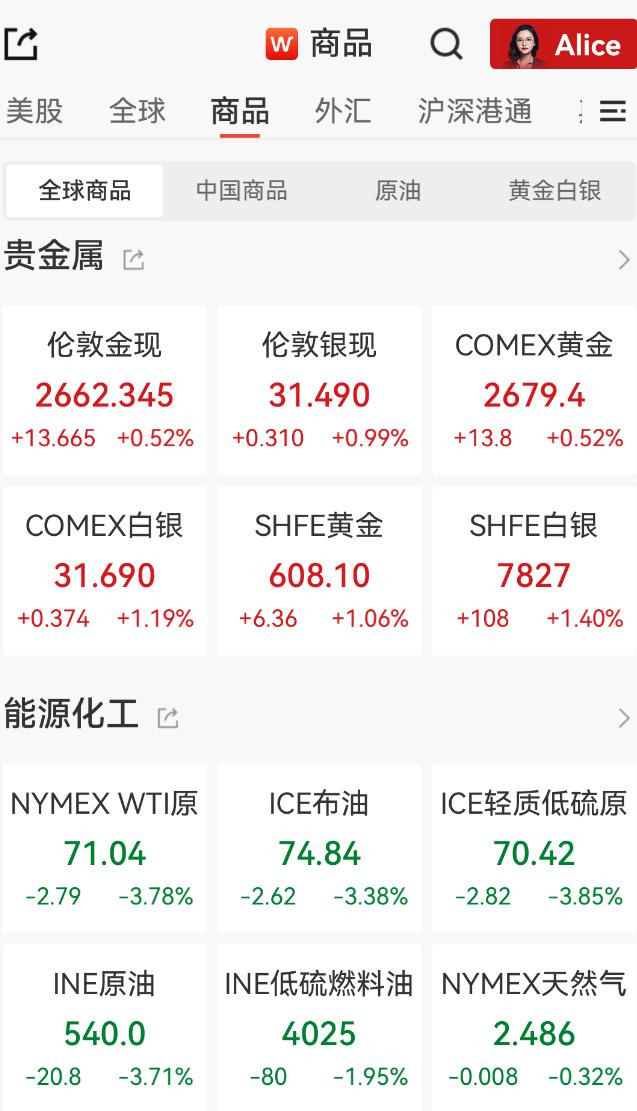
Task: Open the tab list menu icon
Action: tap(612, 110)
